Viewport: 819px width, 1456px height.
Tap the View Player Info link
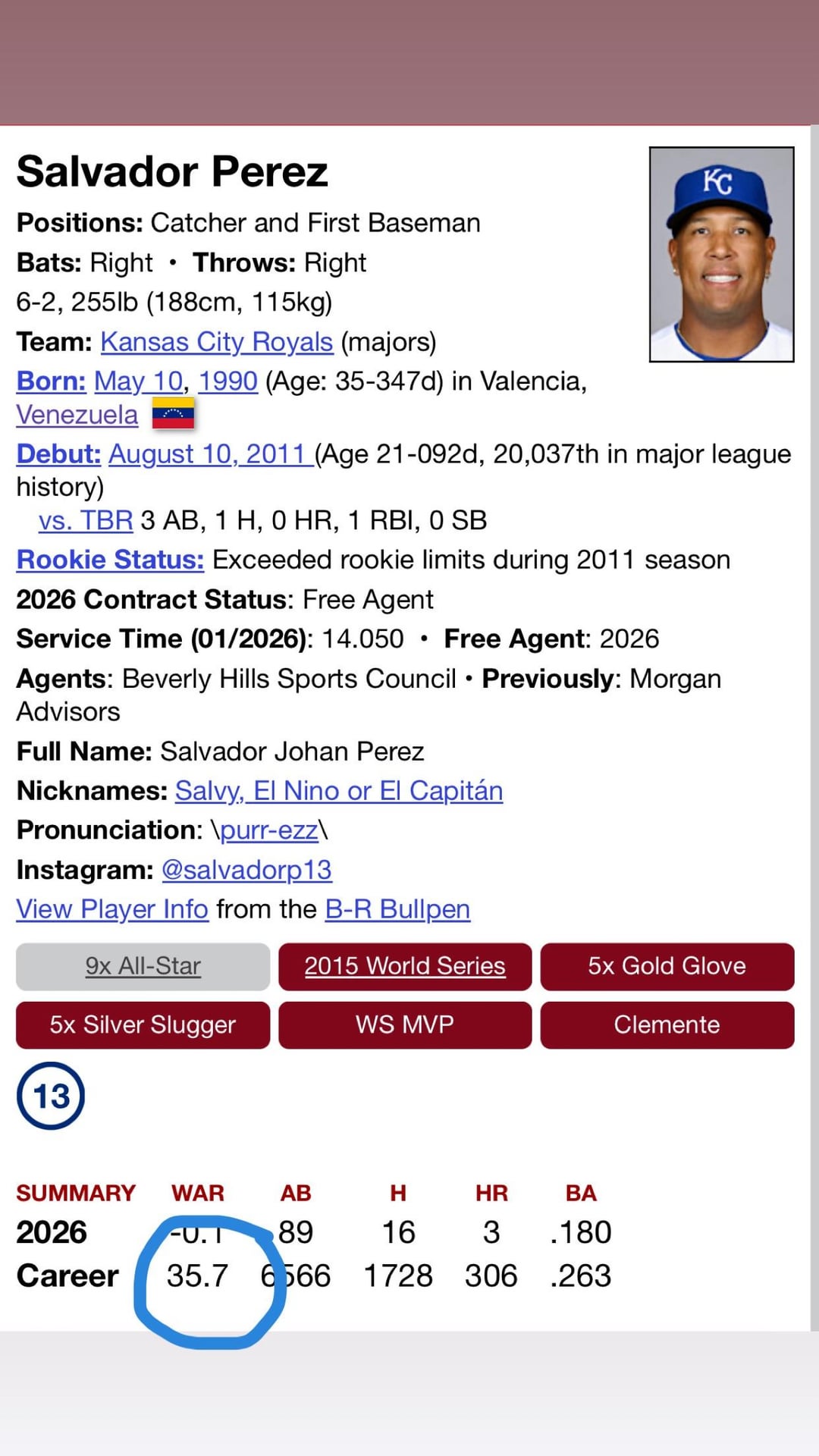[112, 909]
